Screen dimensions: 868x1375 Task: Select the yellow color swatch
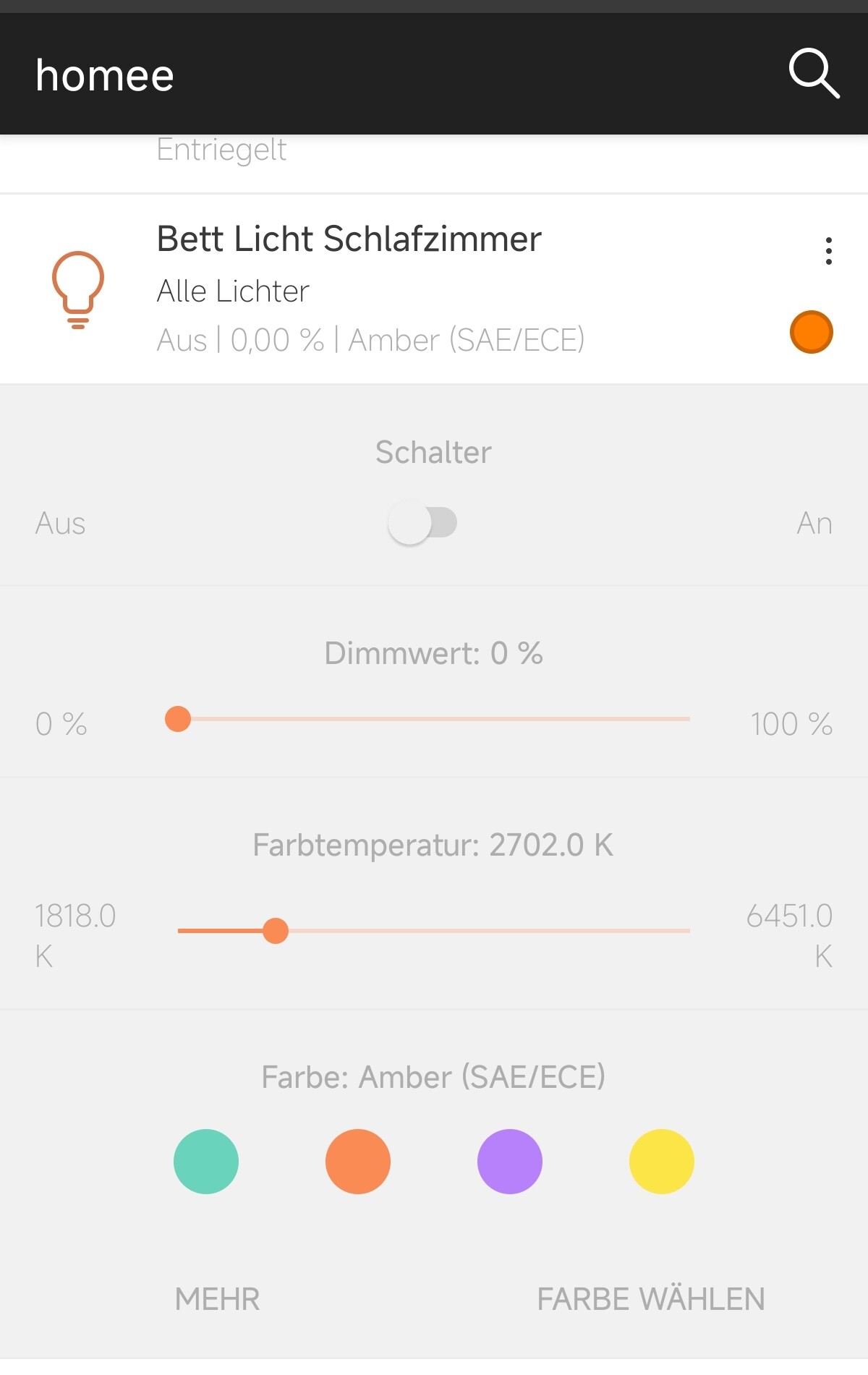[662, 1162]
